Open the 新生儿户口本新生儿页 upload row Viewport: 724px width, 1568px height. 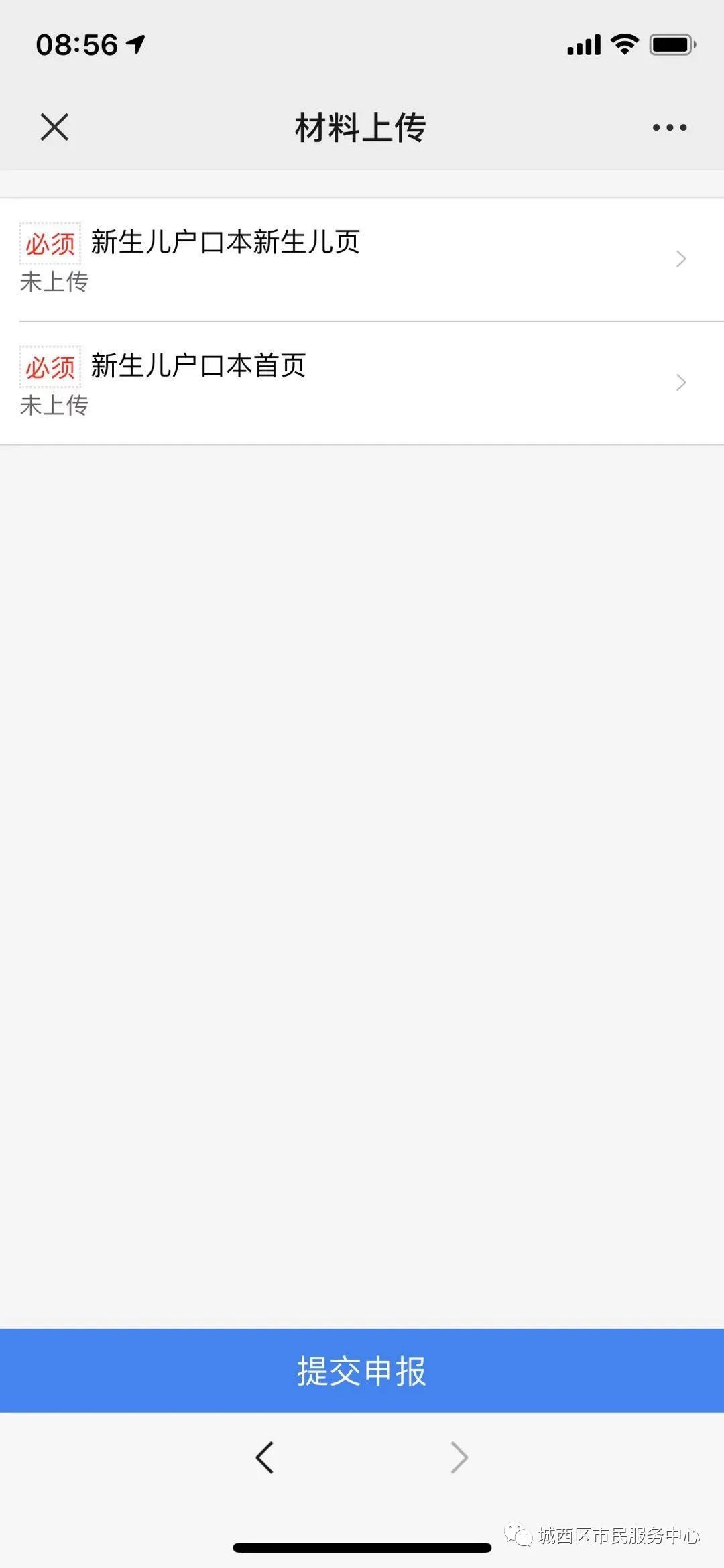coord(362,259)
